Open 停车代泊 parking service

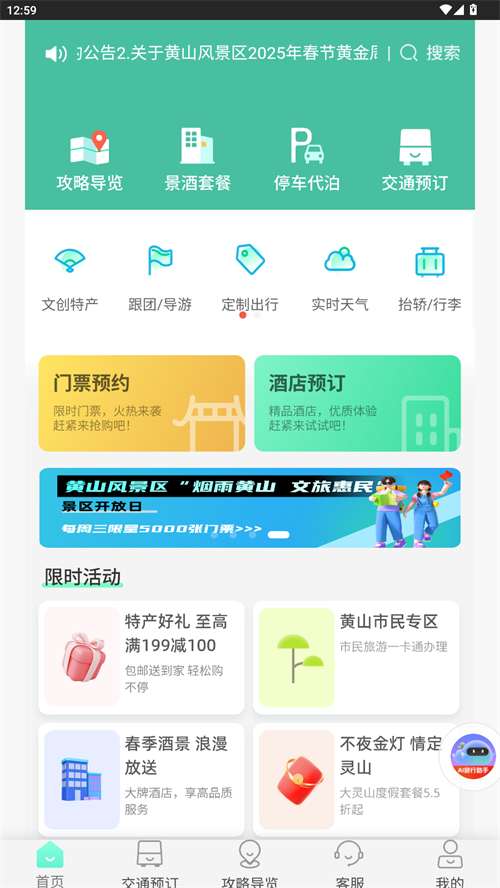pyautogui.click(x=306, y=161)
